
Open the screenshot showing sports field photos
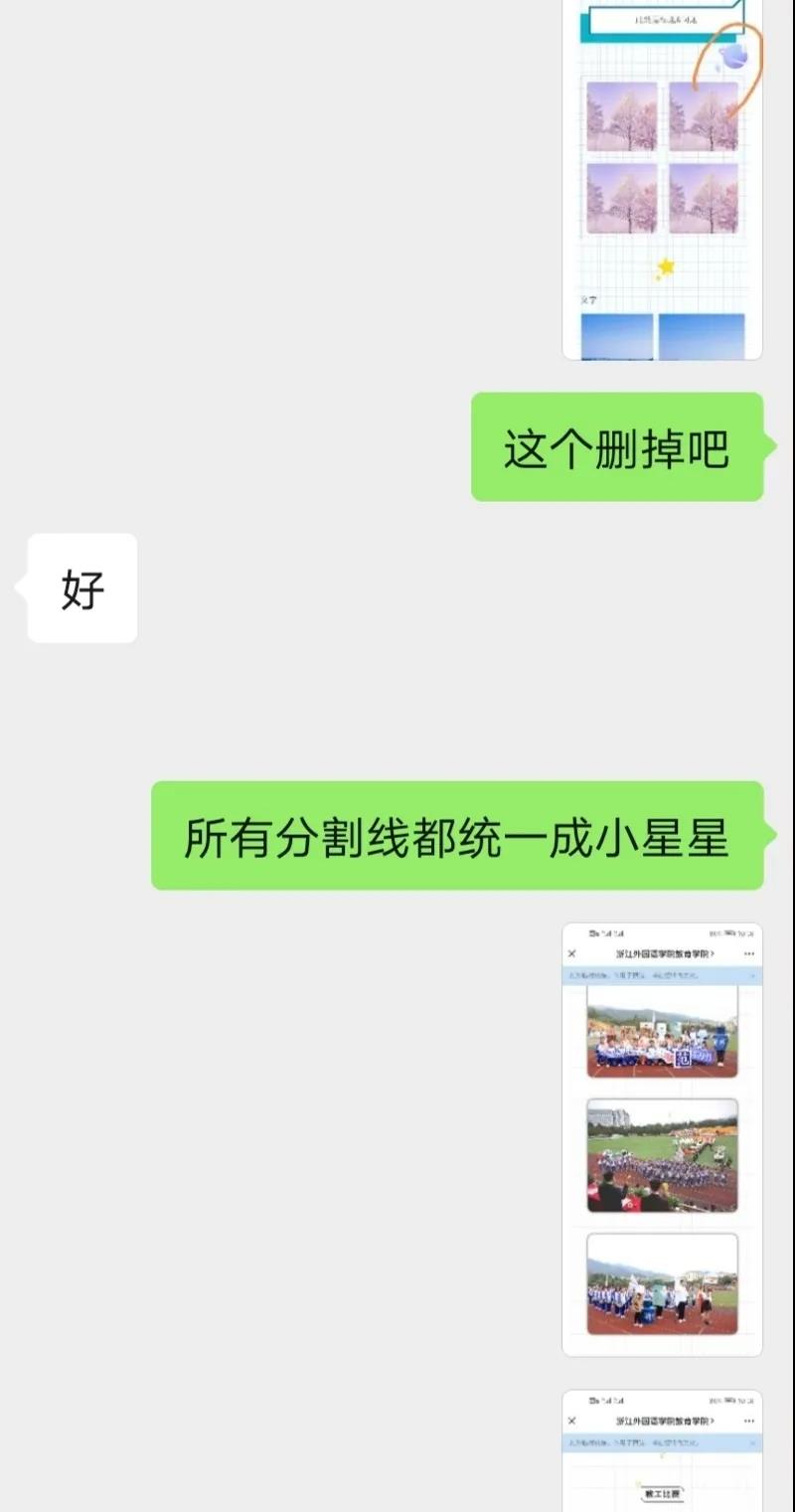[662, 1139]
